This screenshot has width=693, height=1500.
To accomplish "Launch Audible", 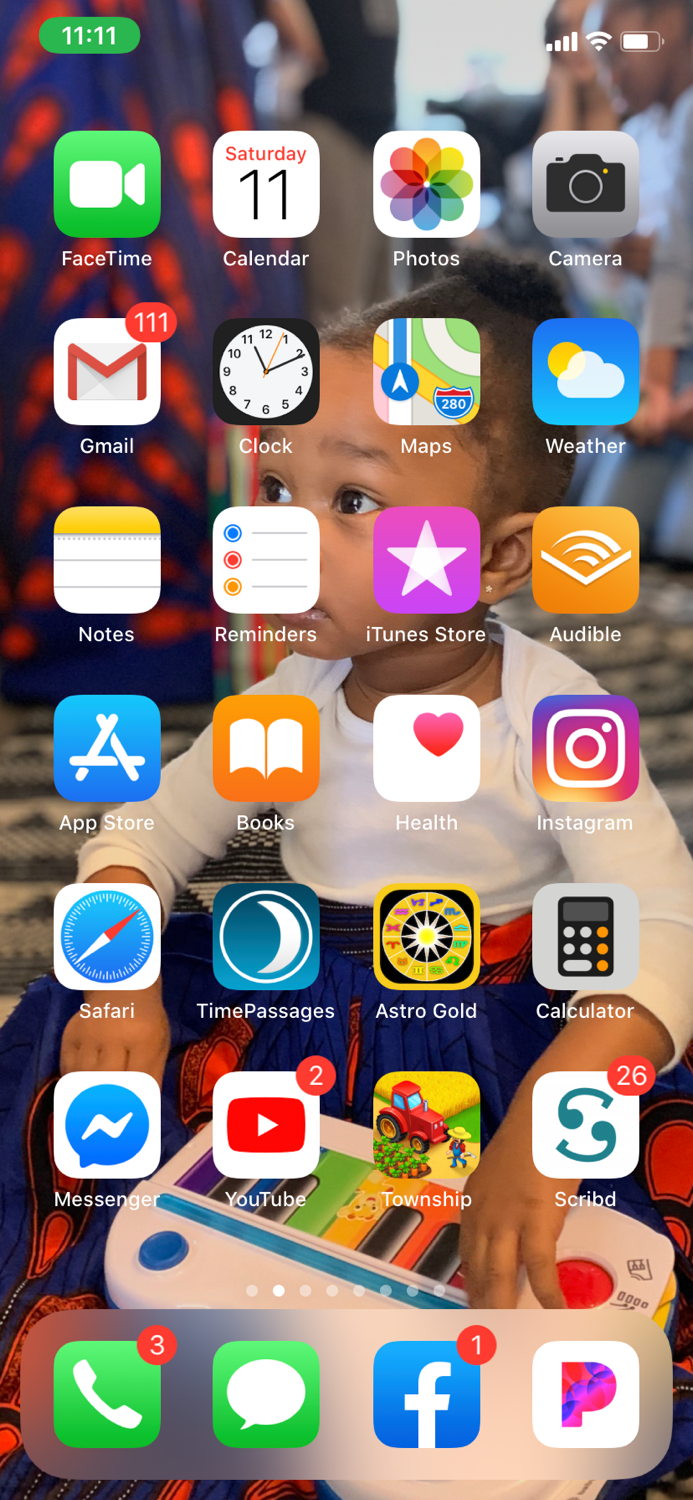I will pyautogui.click(x=586, y=560).
